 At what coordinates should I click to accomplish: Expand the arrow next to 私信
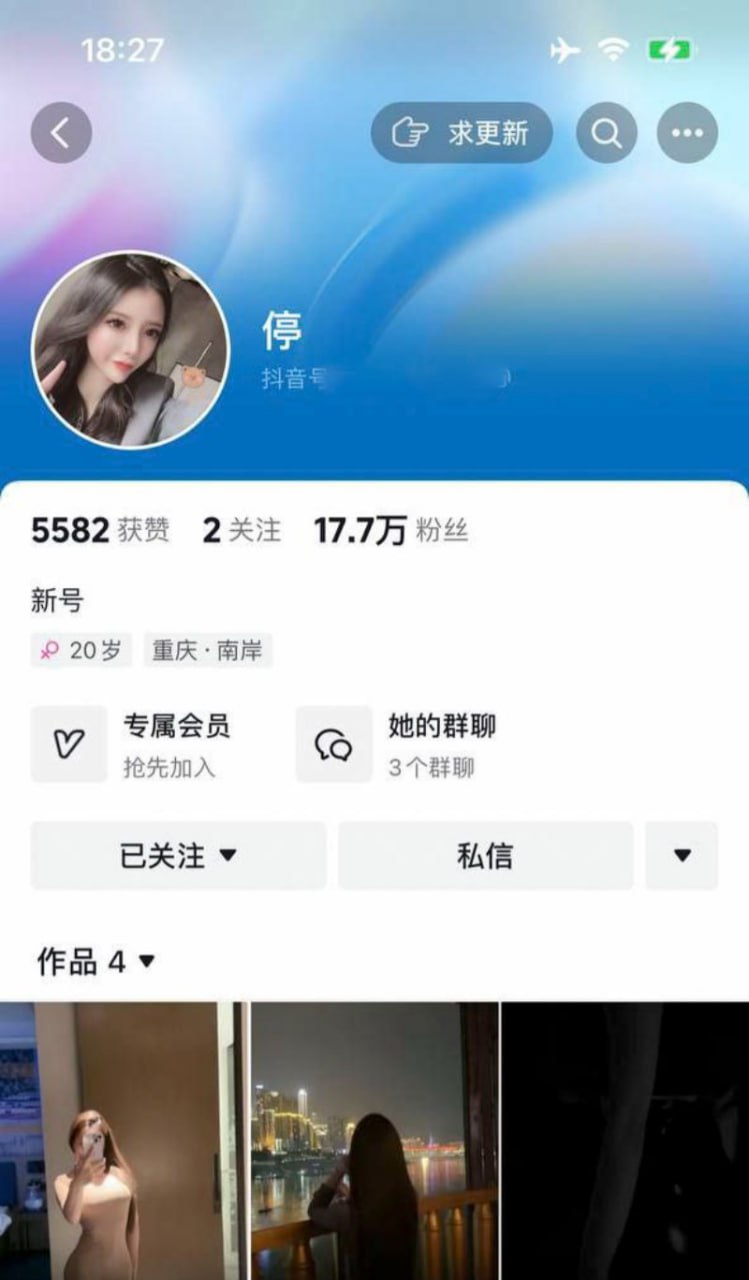(x=682, y=856)
